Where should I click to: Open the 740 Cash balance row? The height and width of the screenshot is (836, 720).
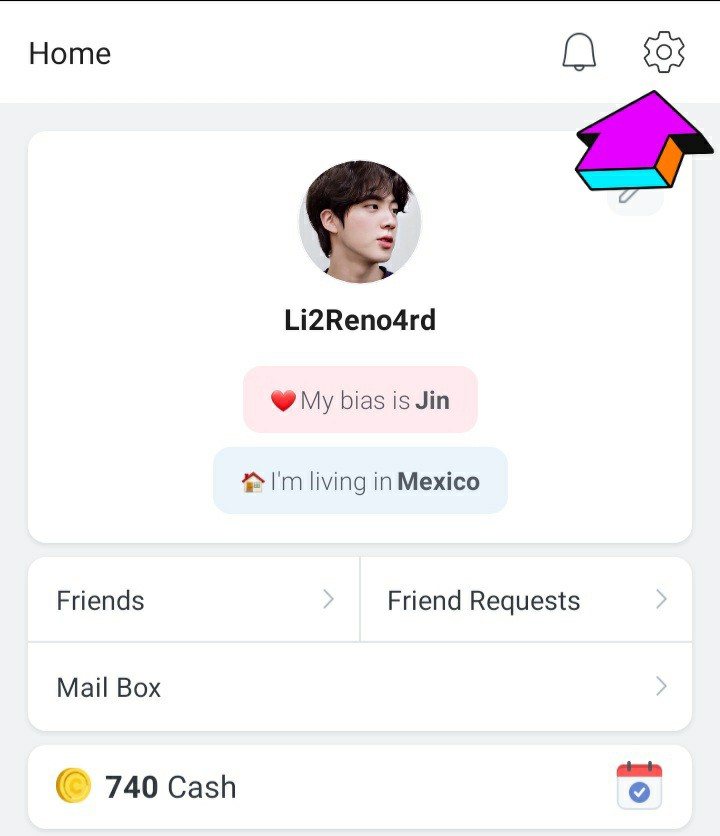click(x=300, y=787)
